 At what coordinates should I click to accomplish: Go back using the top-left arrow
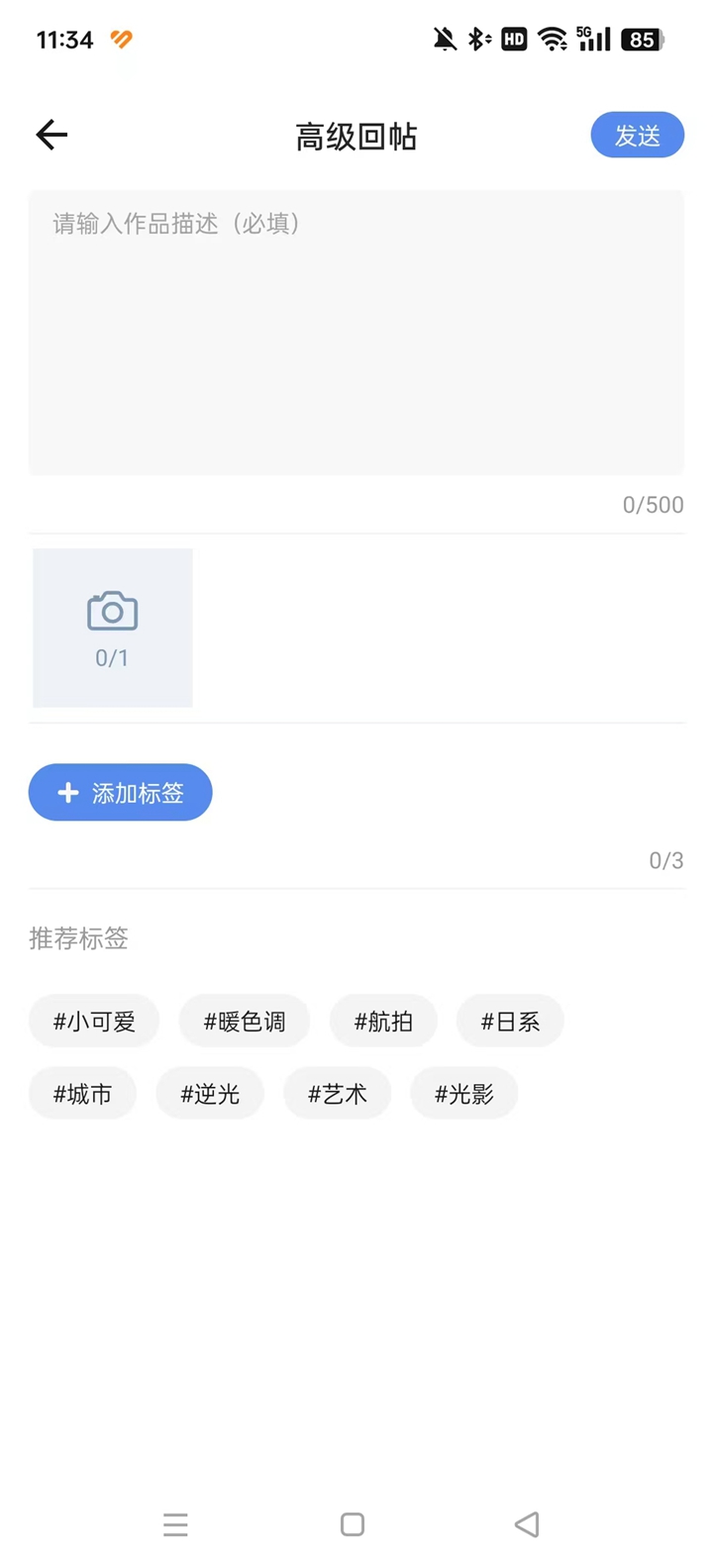point(51,135)
